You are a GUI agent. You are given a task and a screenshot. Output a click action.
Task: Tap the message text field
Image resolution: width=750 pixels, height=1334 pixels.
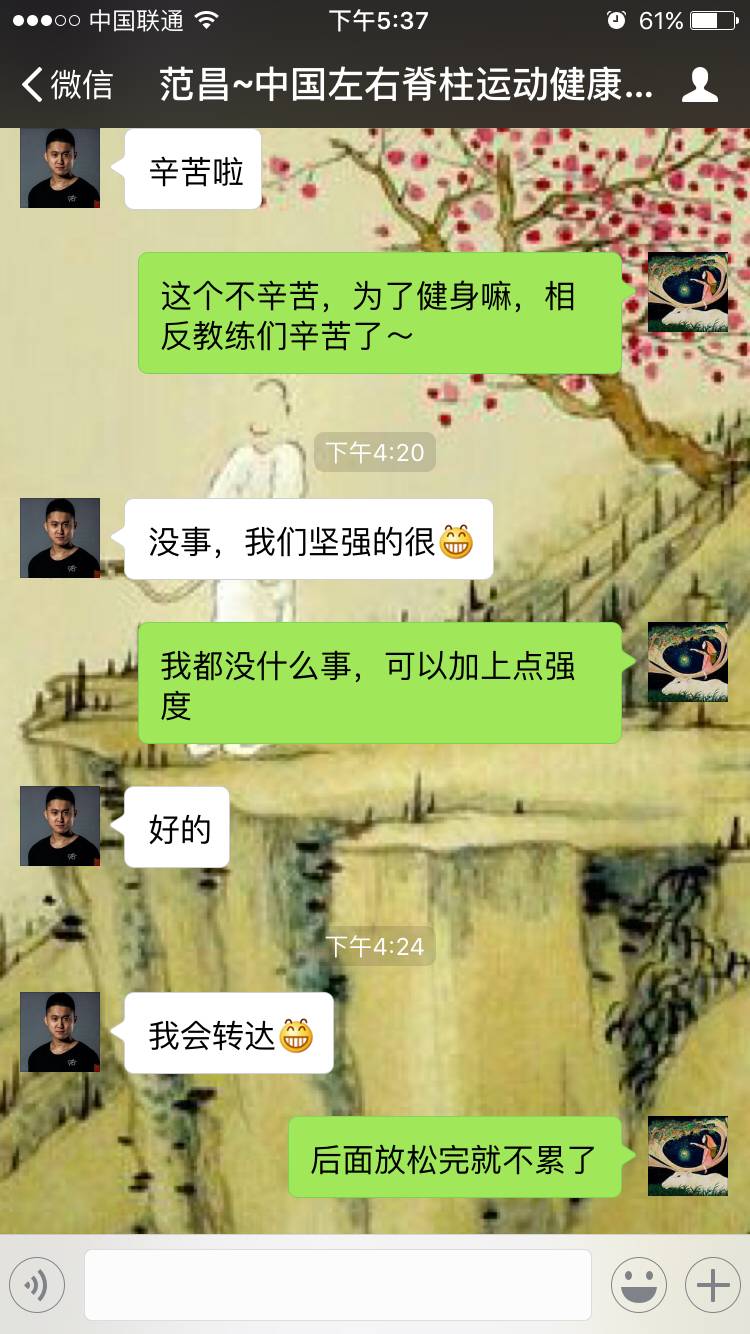point(338,1285)
